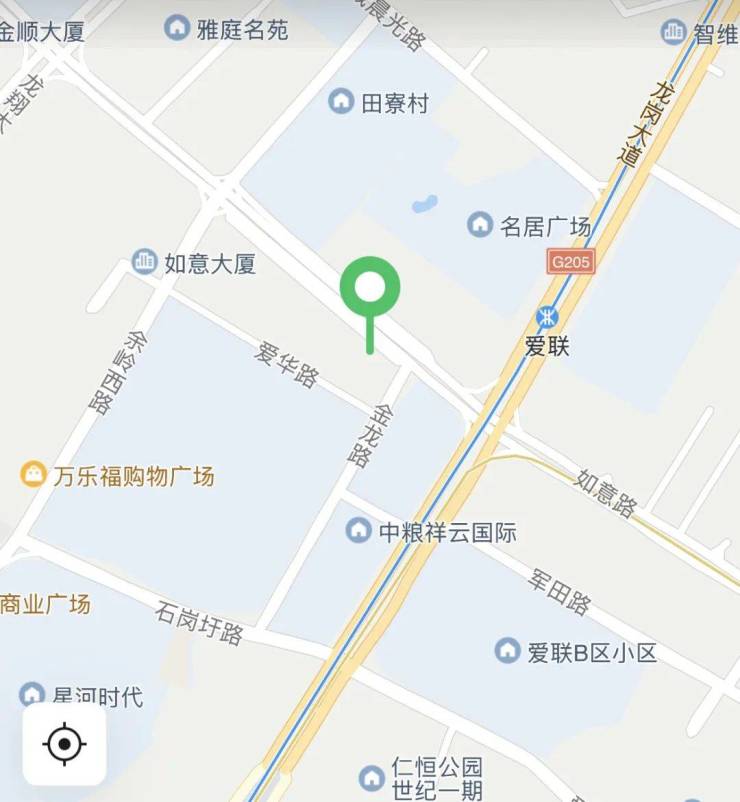
Task: Open the 雅庭名苑 place marker
Action: (178, 28)
